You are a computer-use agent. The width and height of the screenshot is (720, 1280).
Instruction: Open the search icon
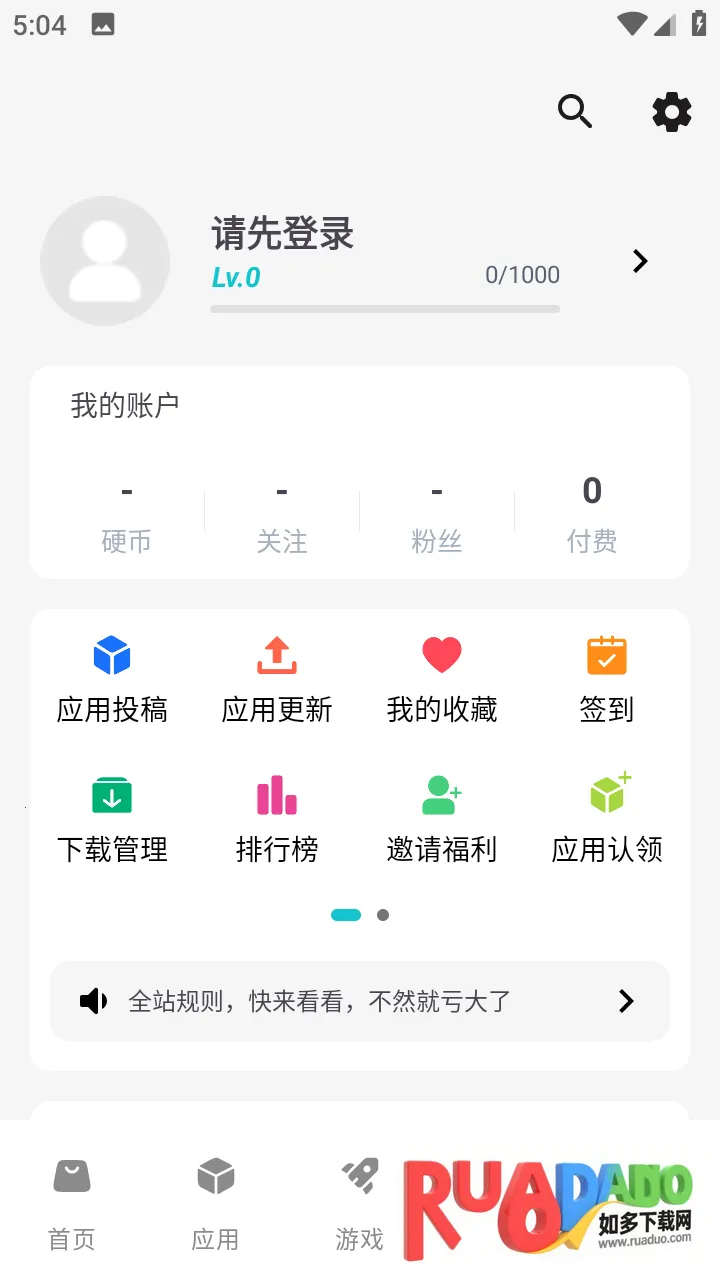click(x=575, y=112)
